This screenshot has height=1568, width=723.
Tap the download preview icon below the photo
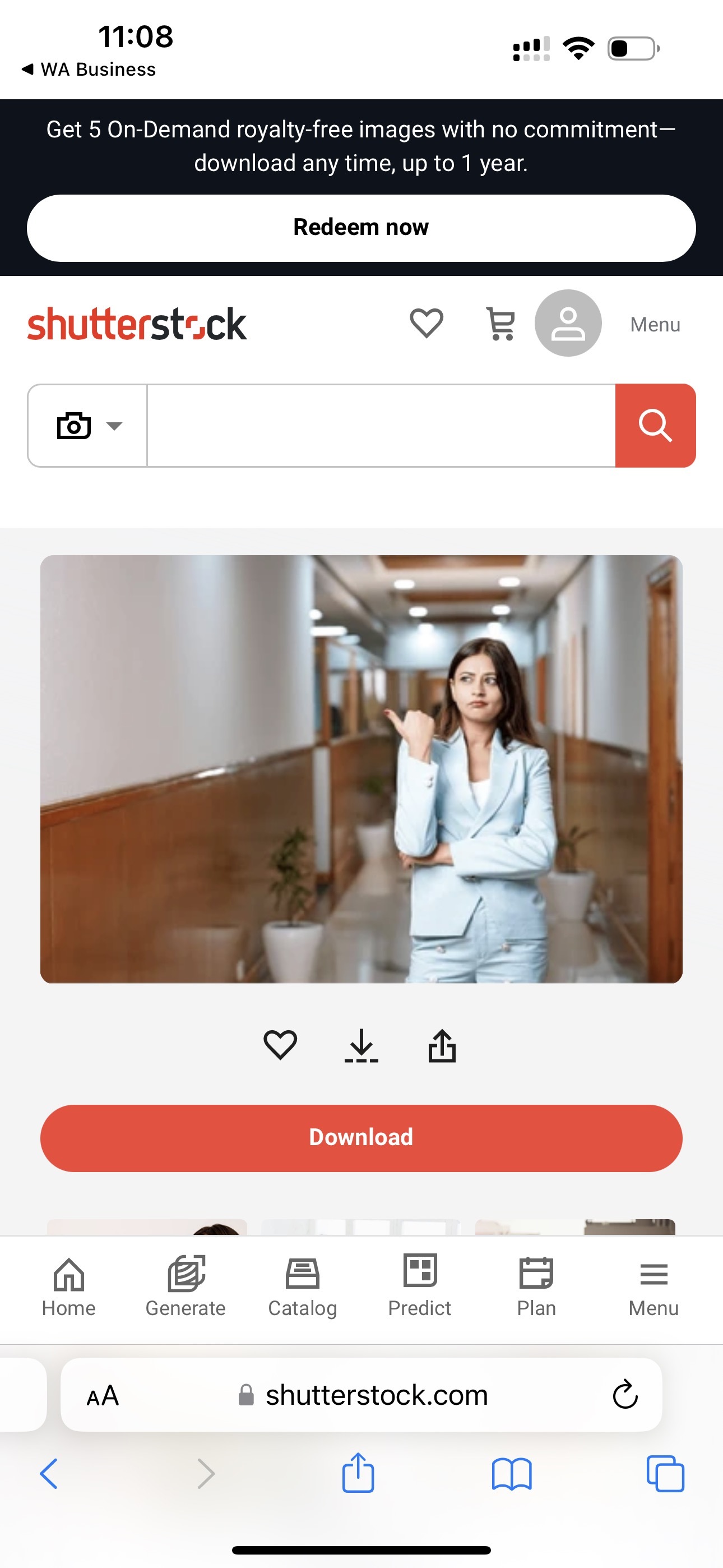tap(361, 1045)
